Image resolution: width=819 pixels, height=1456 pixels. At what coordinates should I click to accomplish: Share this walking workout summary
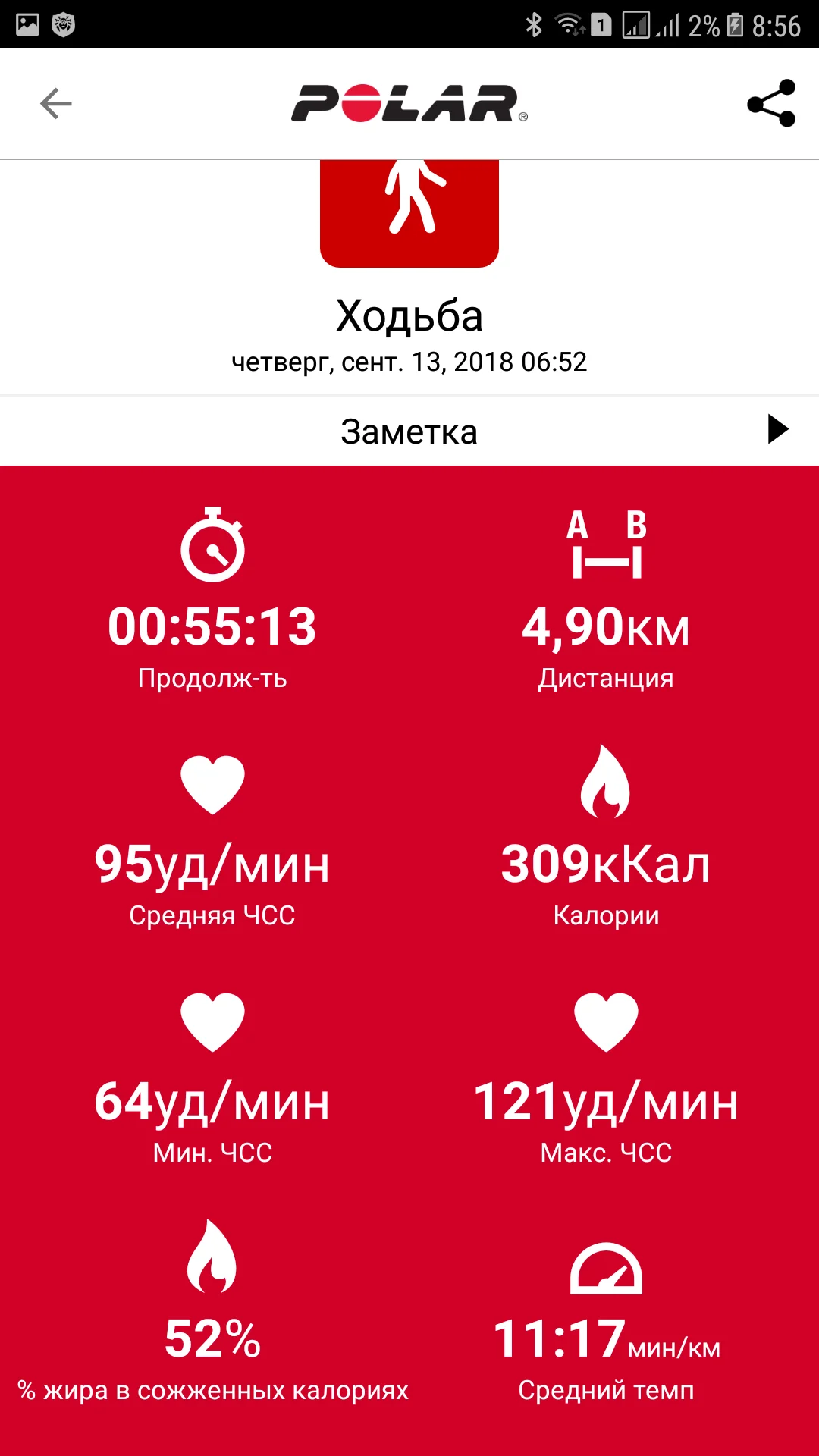pos(770,104)
